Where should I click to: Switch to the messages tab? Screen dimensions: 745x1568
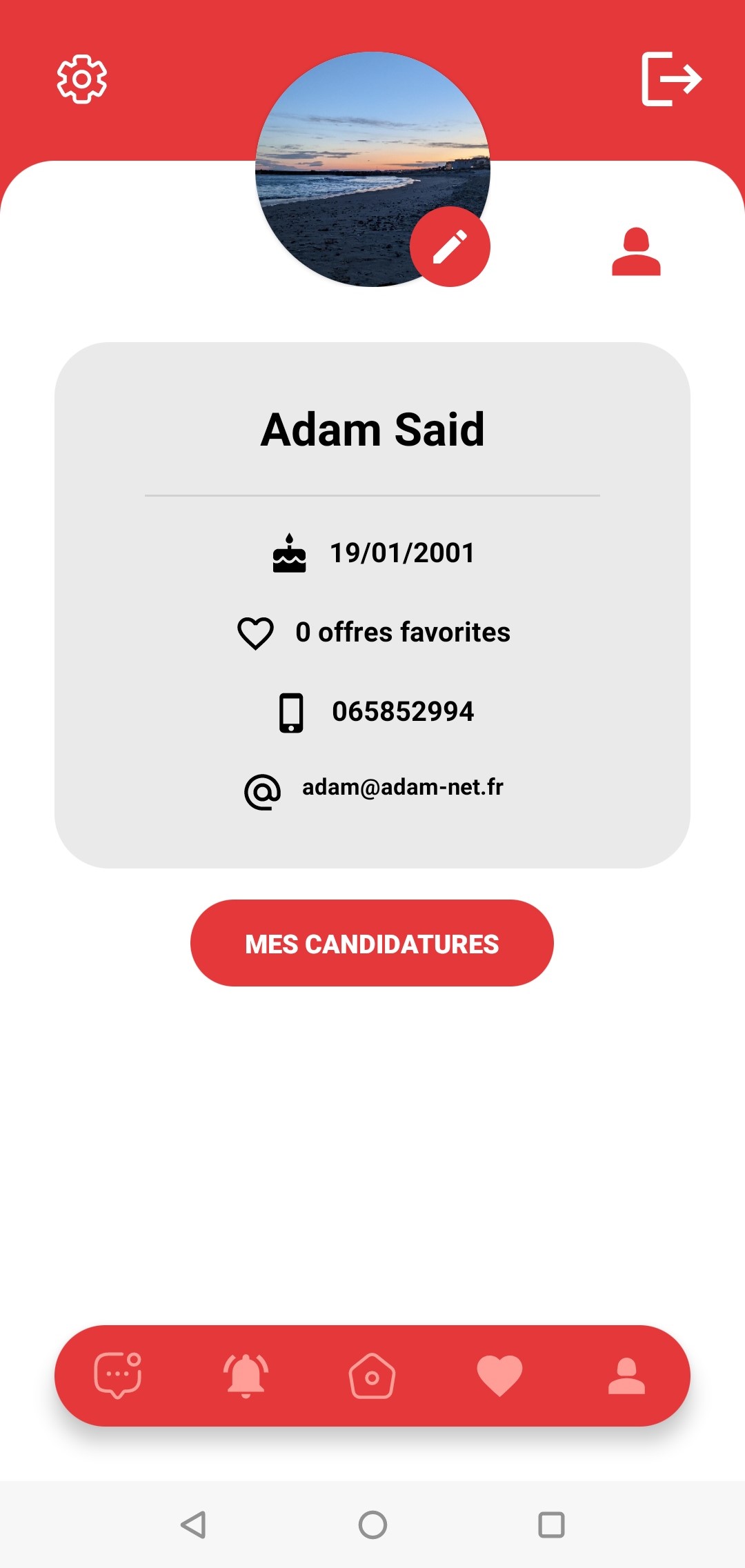[x=118, y=1376]
